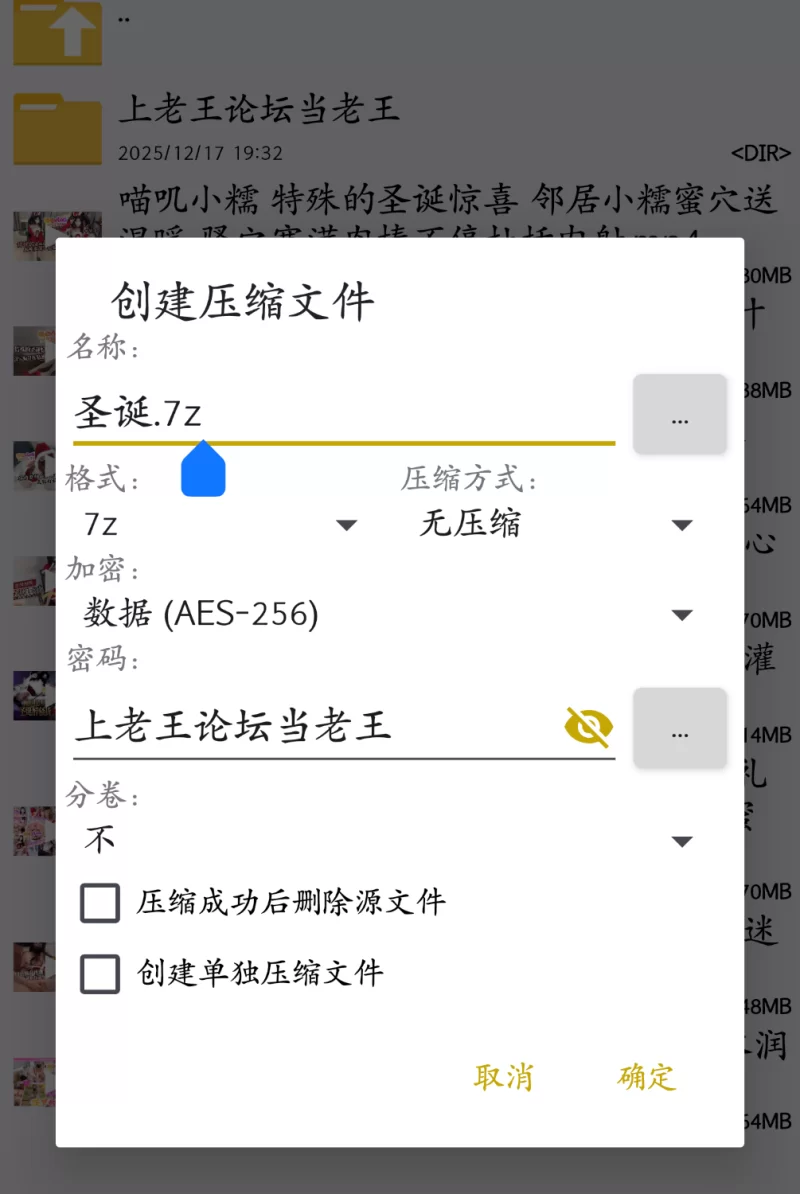This screenshot has height=1194, width=800.
Task: Expand the 压缩方式 dropdown showing 无压缩
Action: point(555,524)
